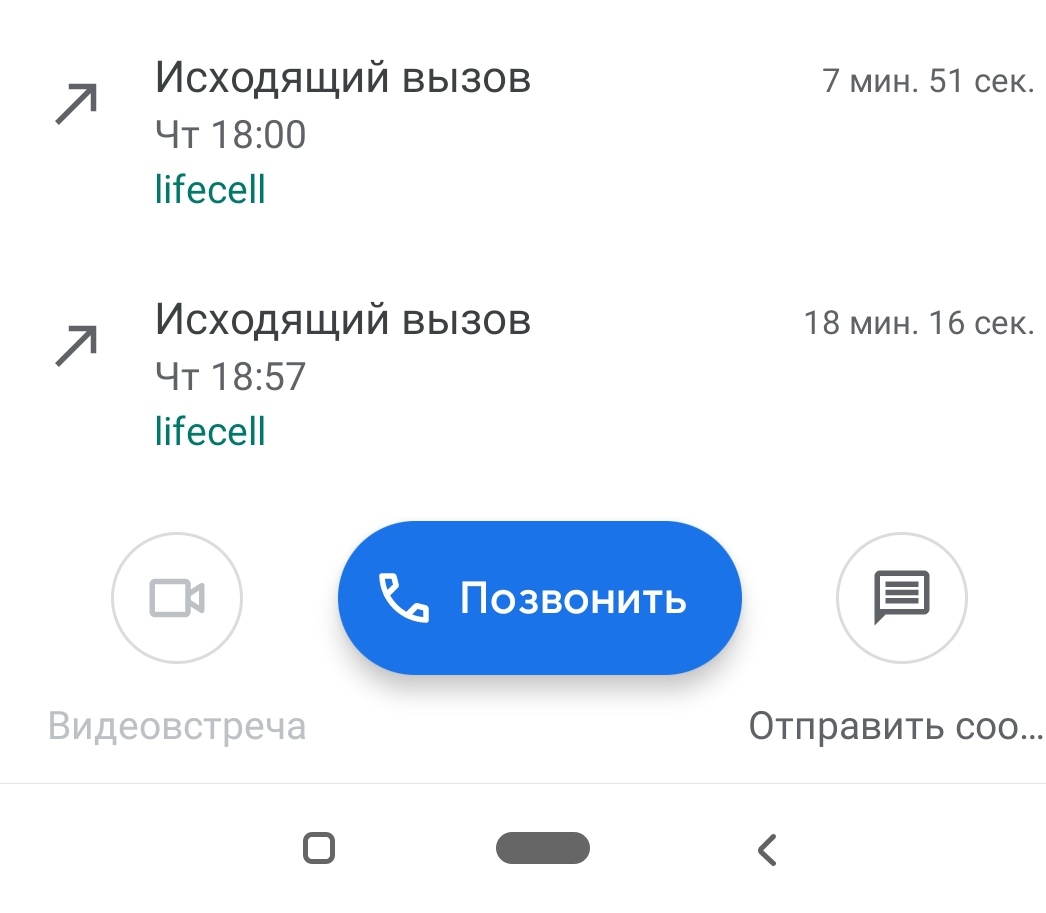Image resolution: width=1046 pixels, height=913 pixels.
Task: Go back with the navigation bar arrow
Action: 766,849
